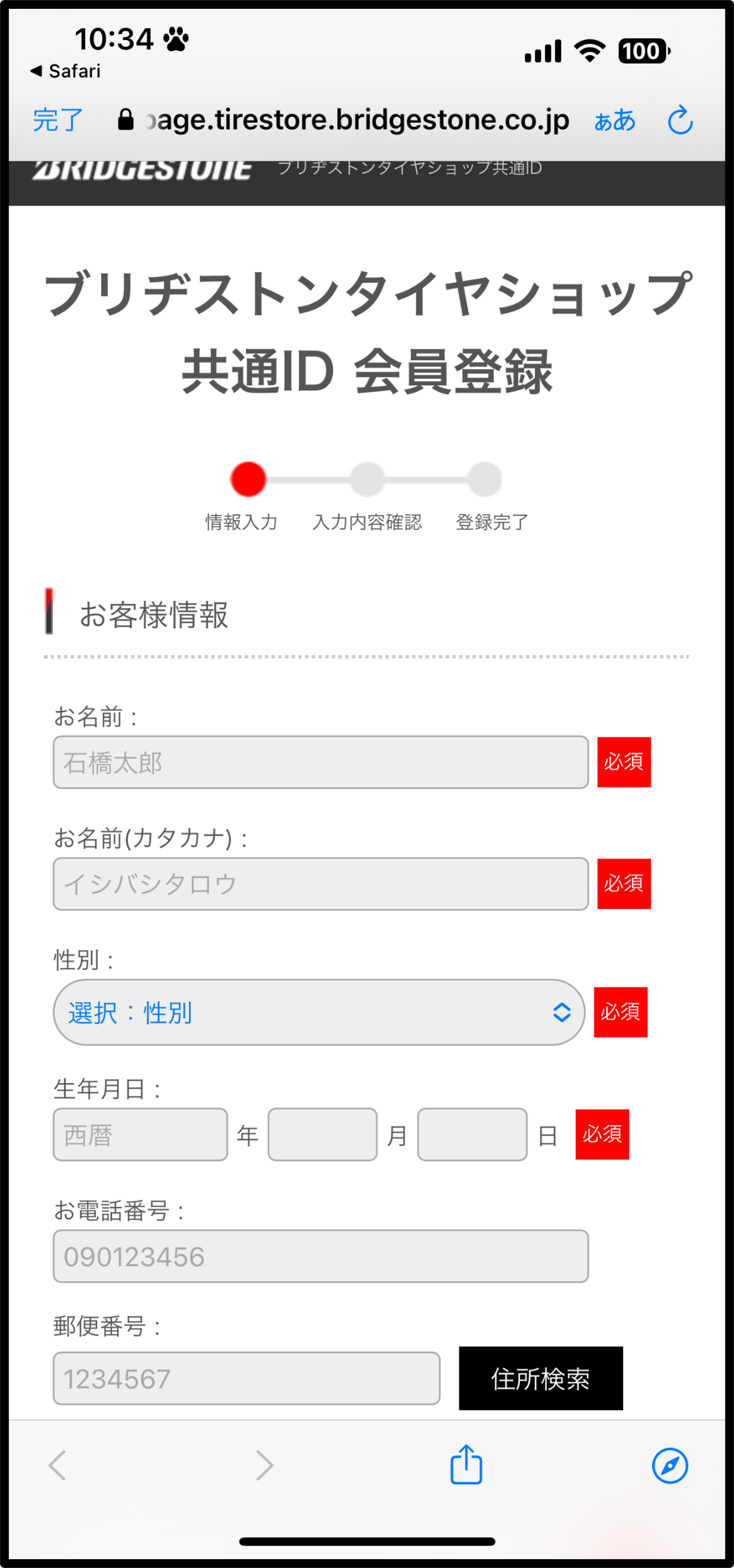
Task: Open the ぁあ text size options
Action: click(614, 120)
